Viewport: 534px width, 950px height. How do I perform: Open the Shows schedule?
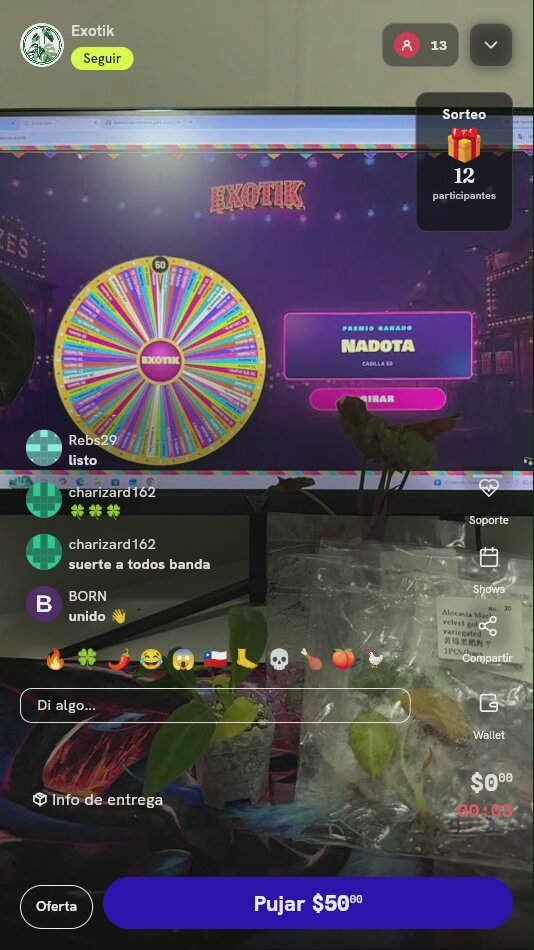click(489, 571)
